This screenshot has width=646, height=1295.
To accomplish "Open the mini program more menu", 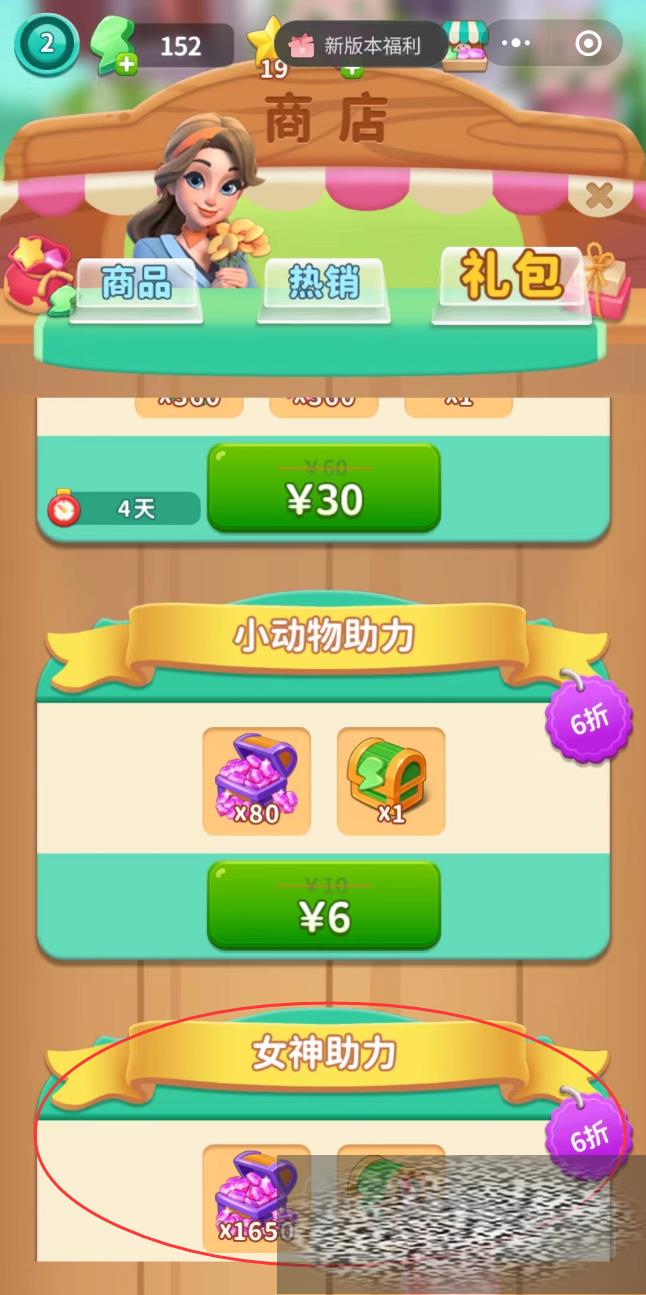I will point(515,44).
